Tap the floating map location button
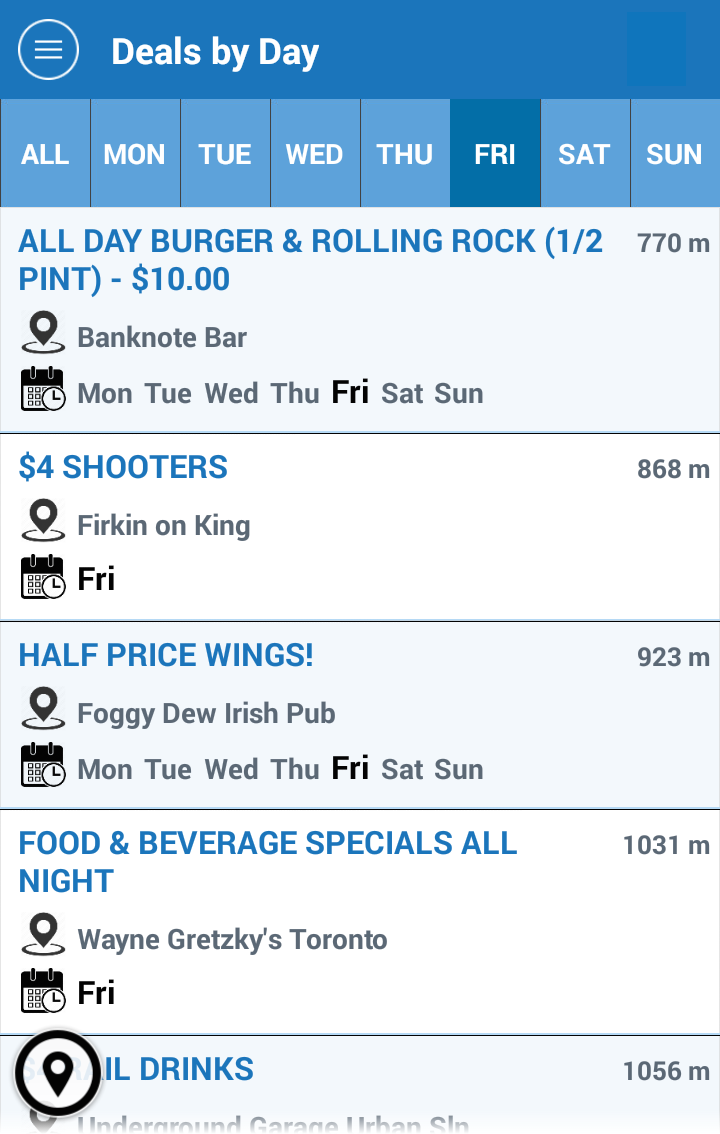 click(58, 1074)
